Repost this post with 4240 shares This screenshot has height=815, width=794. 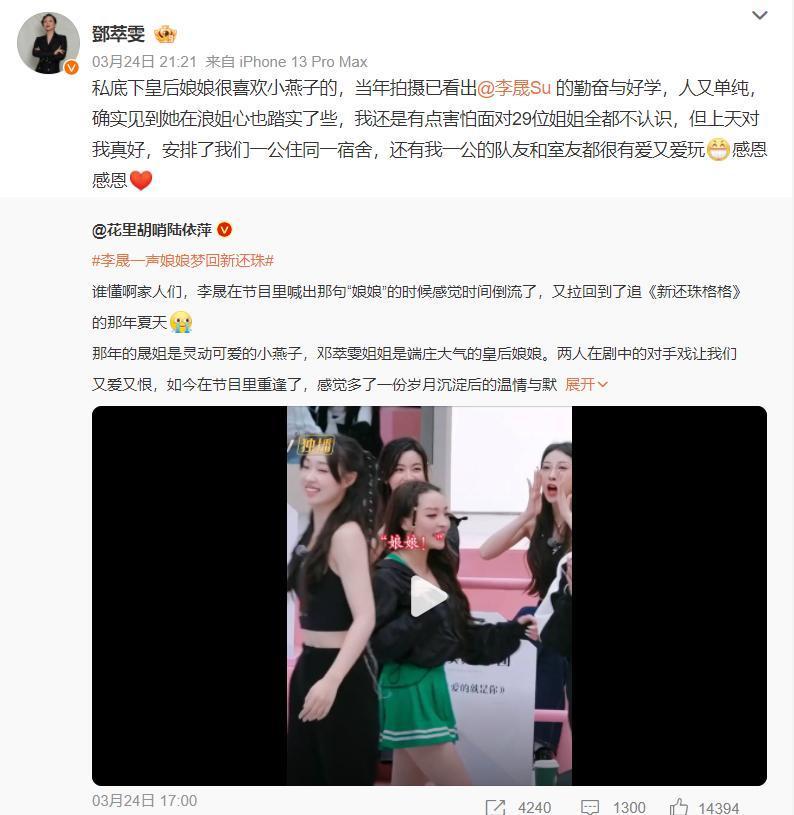(x=518, y=806)
